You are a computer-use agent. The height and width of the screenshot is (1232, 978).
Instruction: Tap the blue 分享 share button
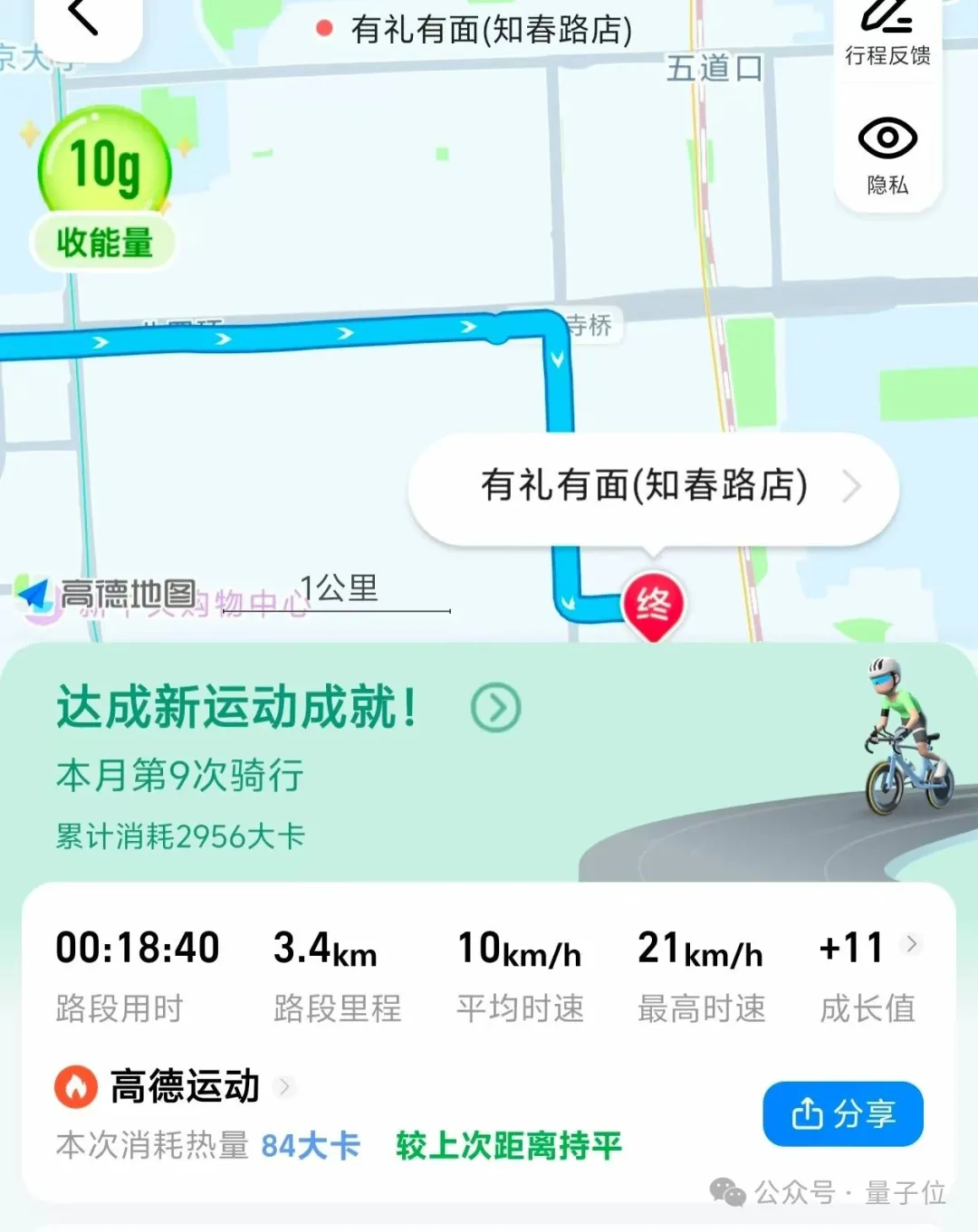click(842, 1114)
